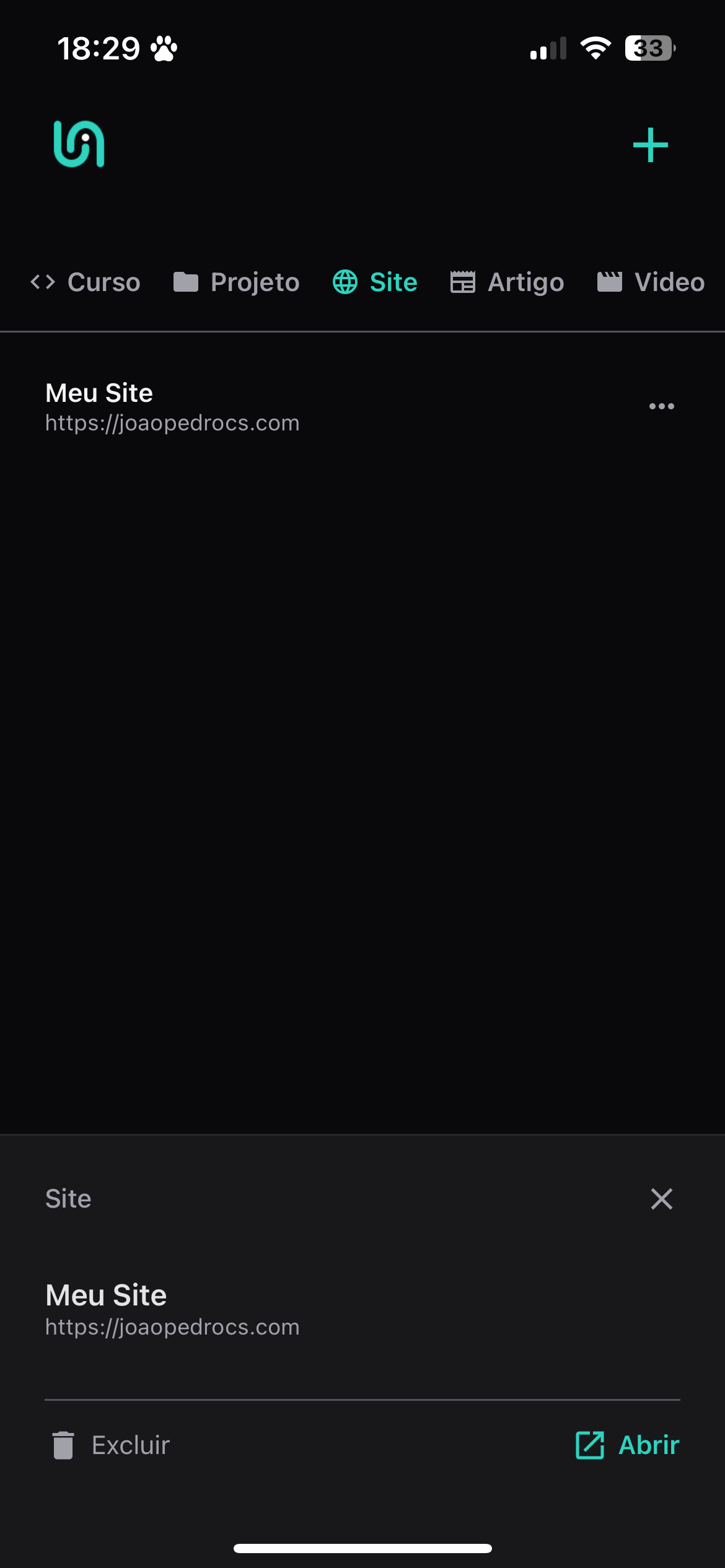Switch to the Artigo tab

pyautogui.click(x=507, y=282)
